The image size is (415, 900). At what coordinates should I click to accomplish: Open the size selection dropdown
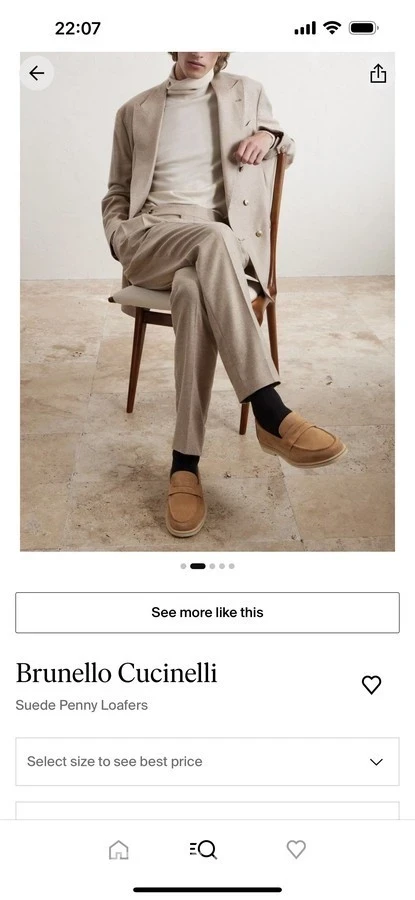pos(207,762)
